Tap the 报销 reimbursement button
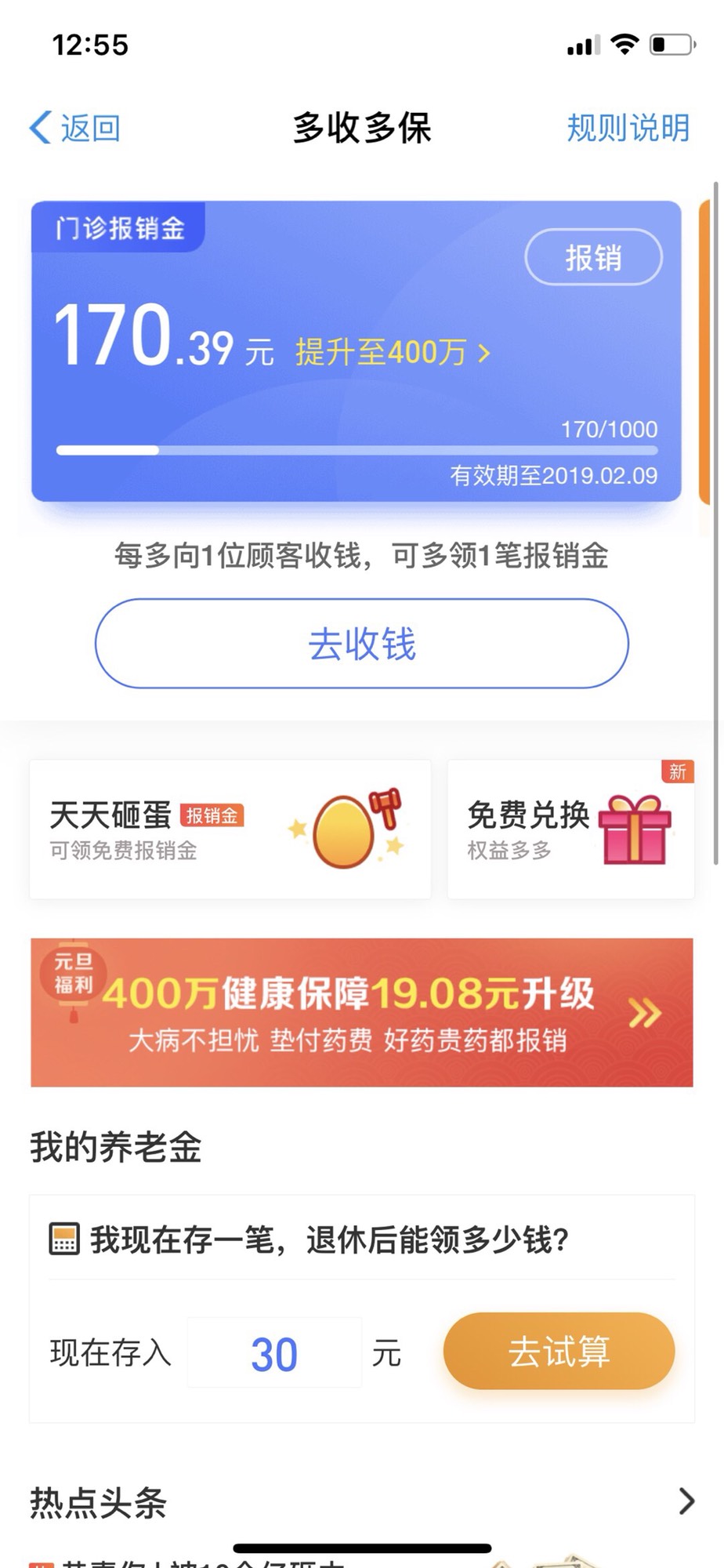This screenshot has height=1568, width=724. point(593,257)
